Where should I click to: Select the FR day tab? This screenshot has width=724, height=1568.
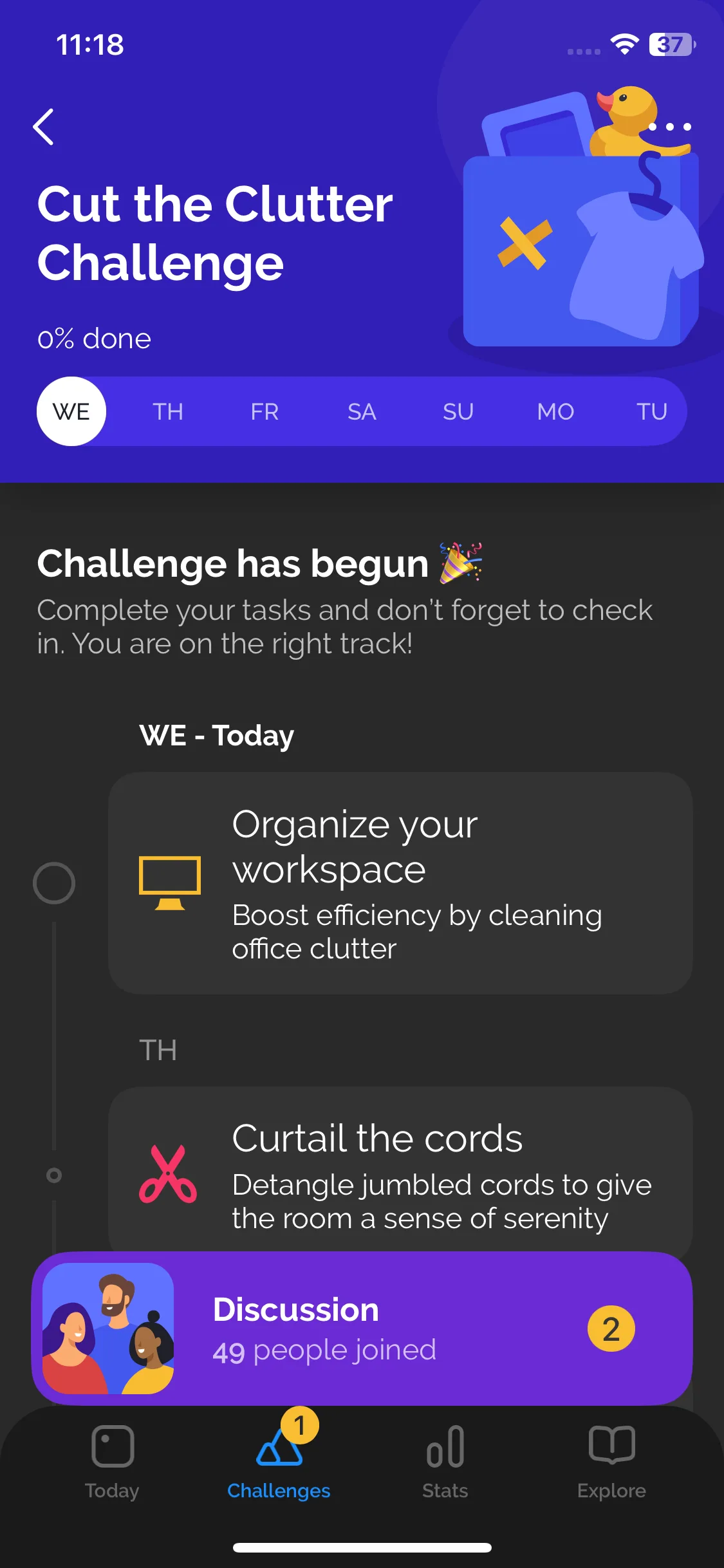tap(265, 411)
